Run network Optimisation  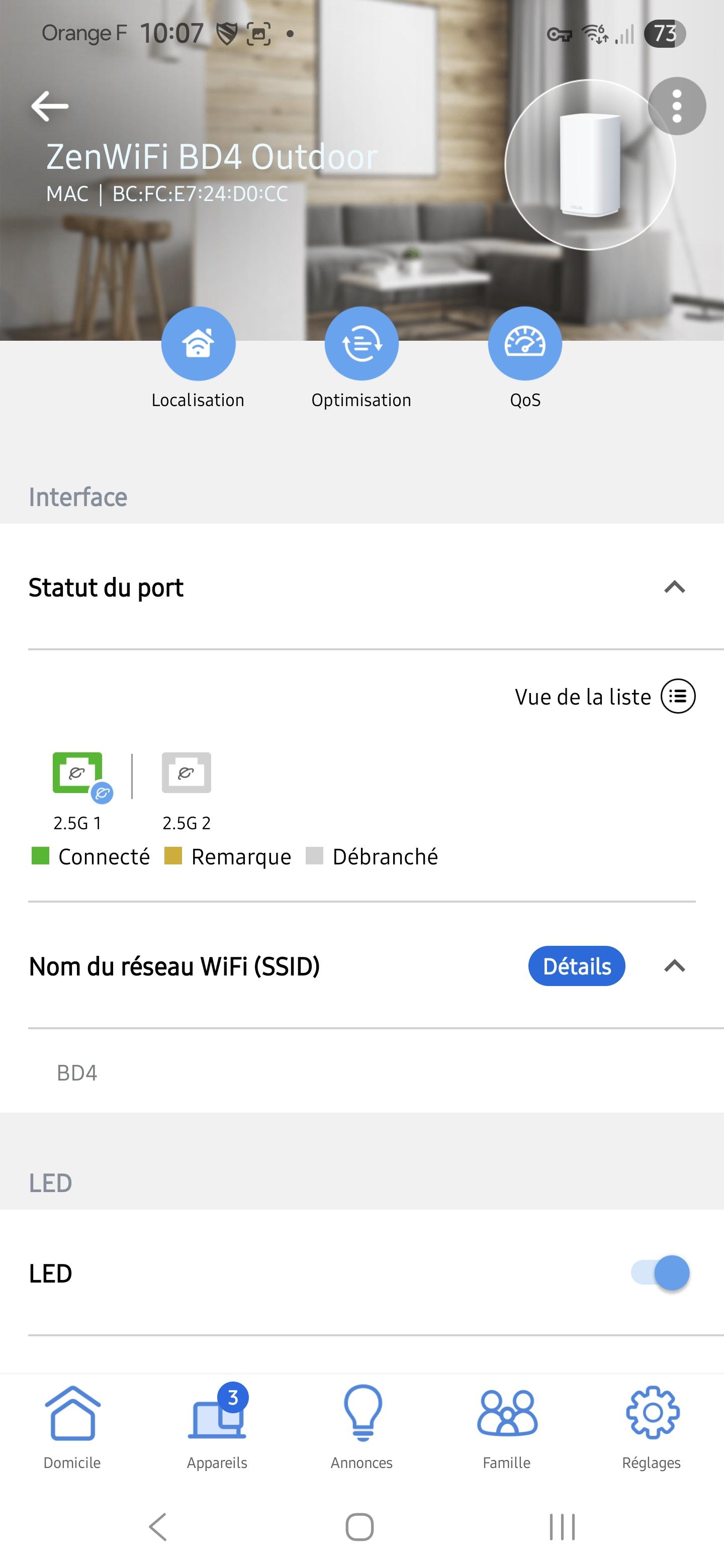point(361,343)
